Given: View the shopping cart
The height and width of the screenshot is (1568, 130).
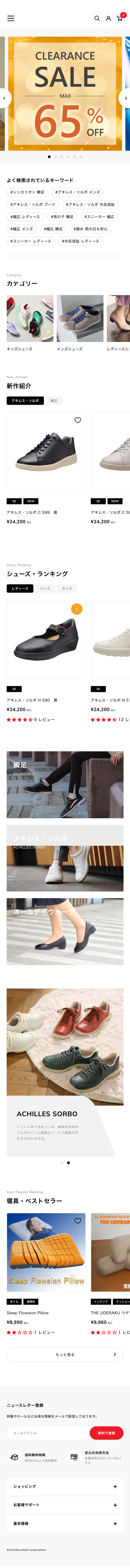Looking at the screenshot, I should tap(120, 18).
